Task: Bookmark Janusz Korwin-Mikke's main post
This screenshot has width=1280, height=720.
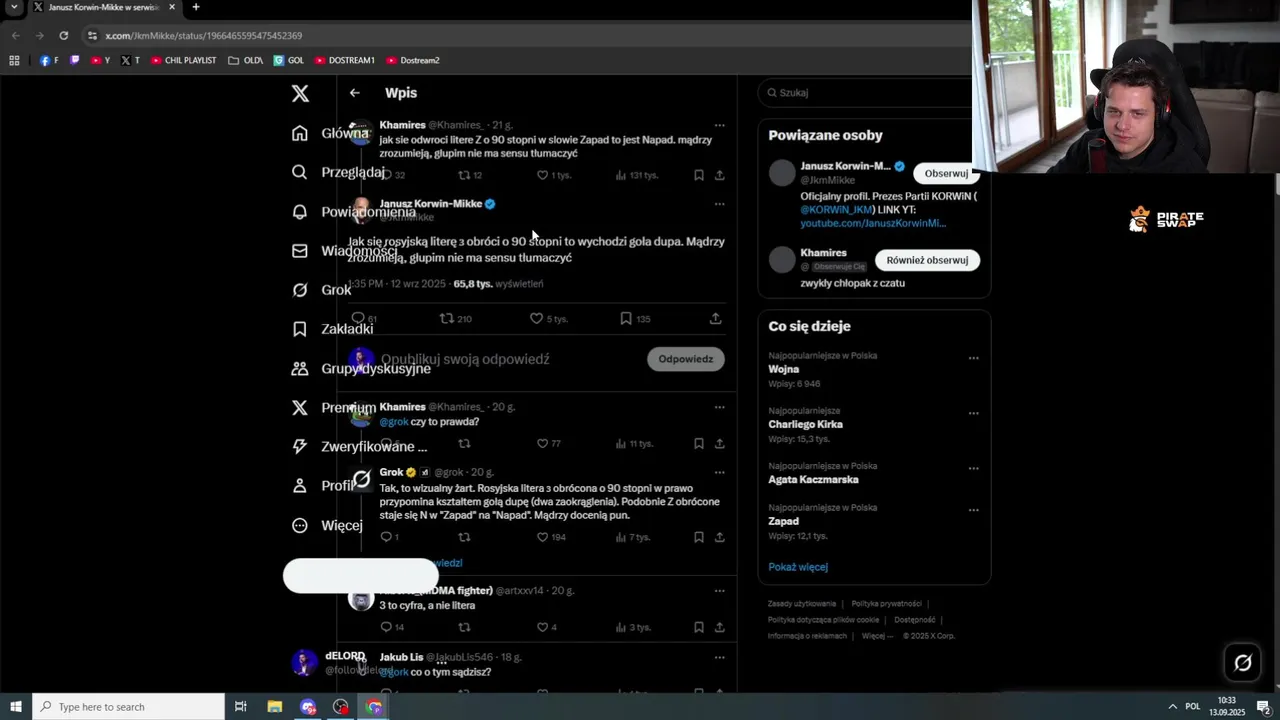Action: coord(626,319)
